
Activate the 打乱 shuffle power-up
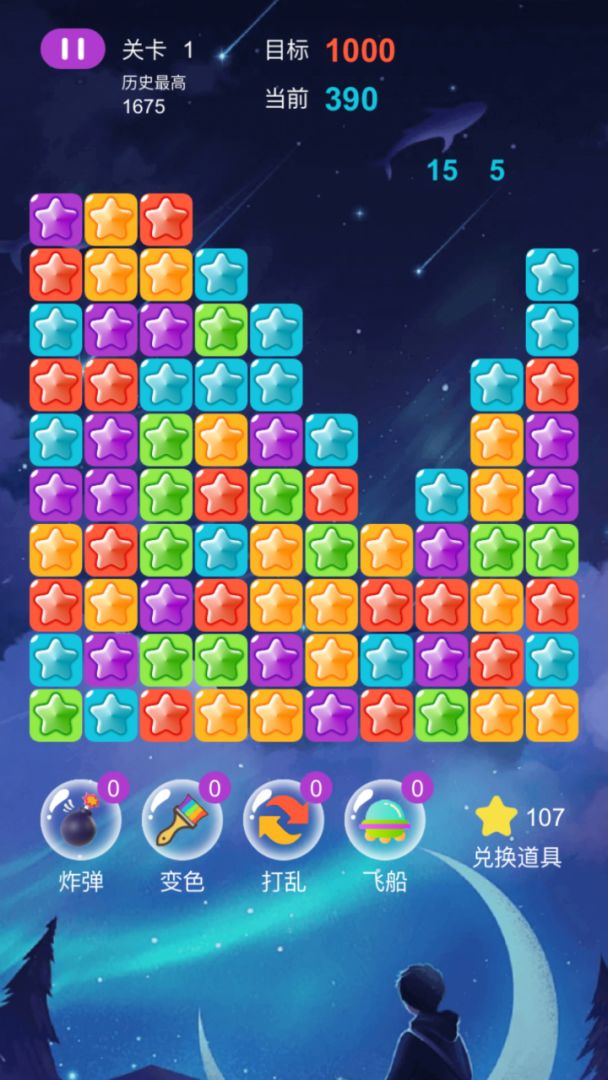point(283,822)
